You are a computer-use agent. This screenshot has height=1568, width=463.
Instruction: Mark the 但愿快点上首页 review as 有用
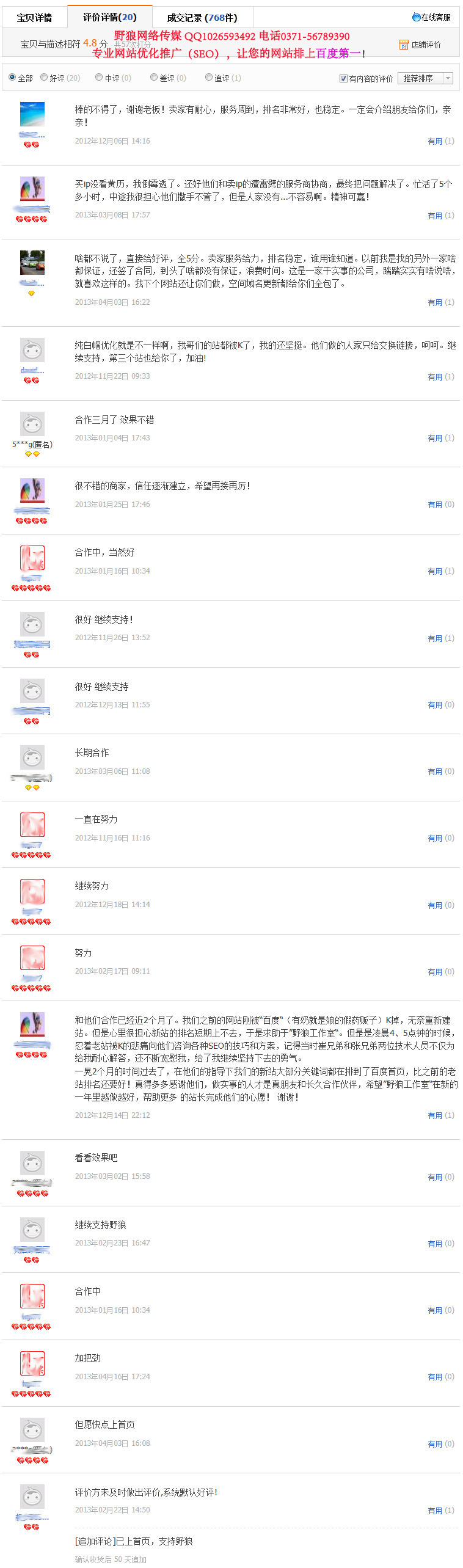435,1444
